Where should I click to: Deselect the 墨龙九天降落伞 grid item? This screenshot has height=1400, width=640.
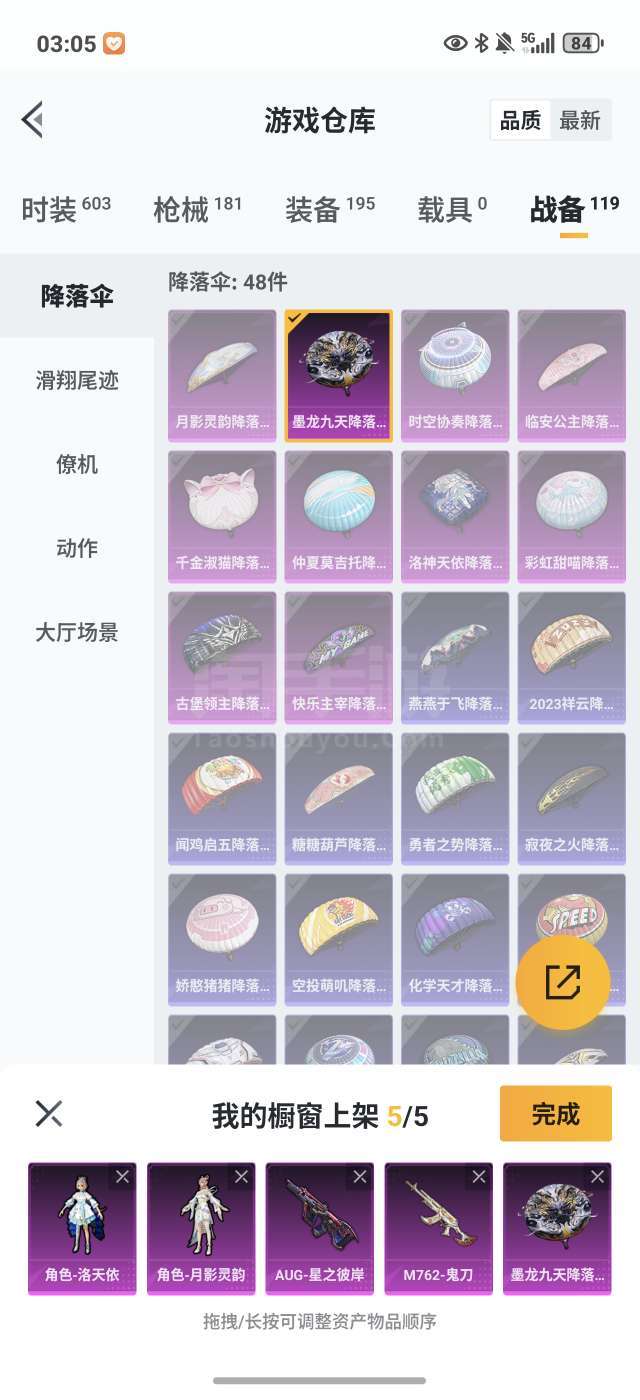coord(339,375)
